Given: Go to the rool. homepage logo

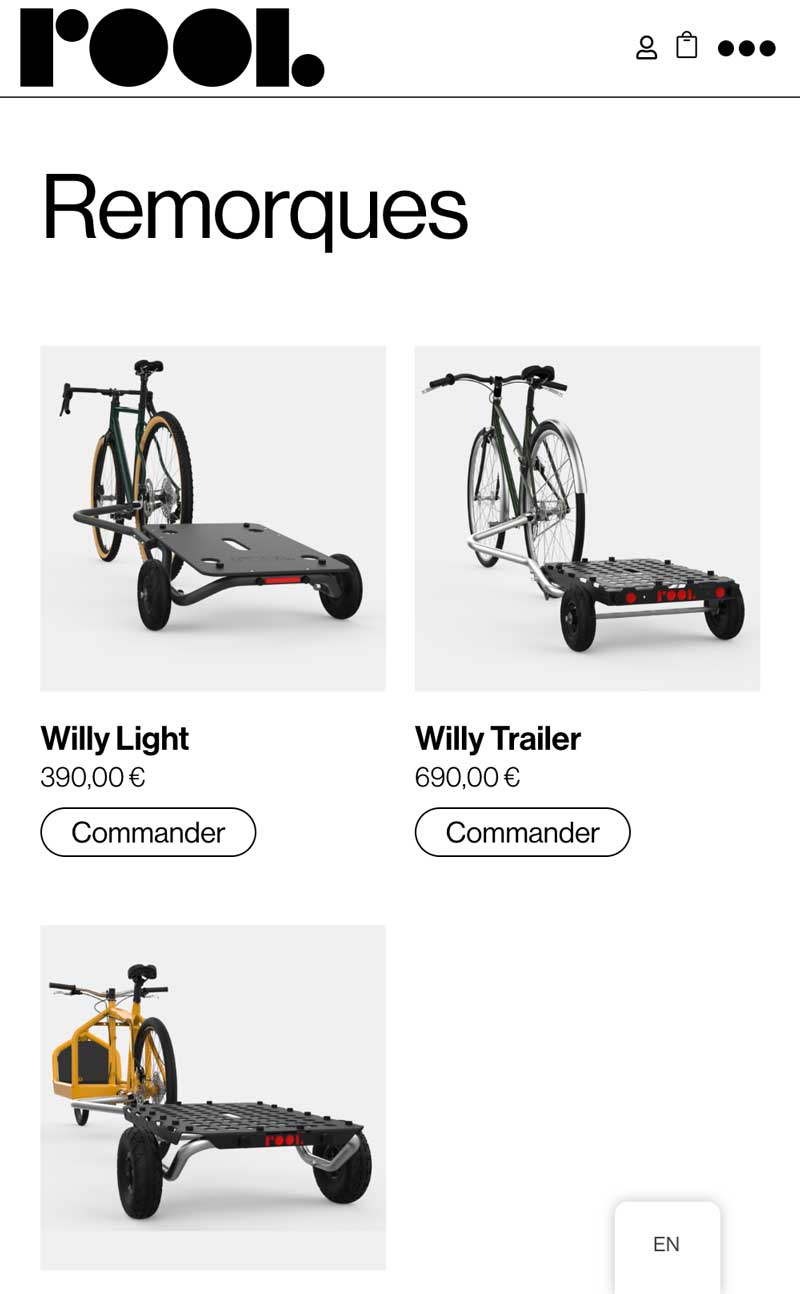Looking at the screenshot, I should [x=172, y=48].
